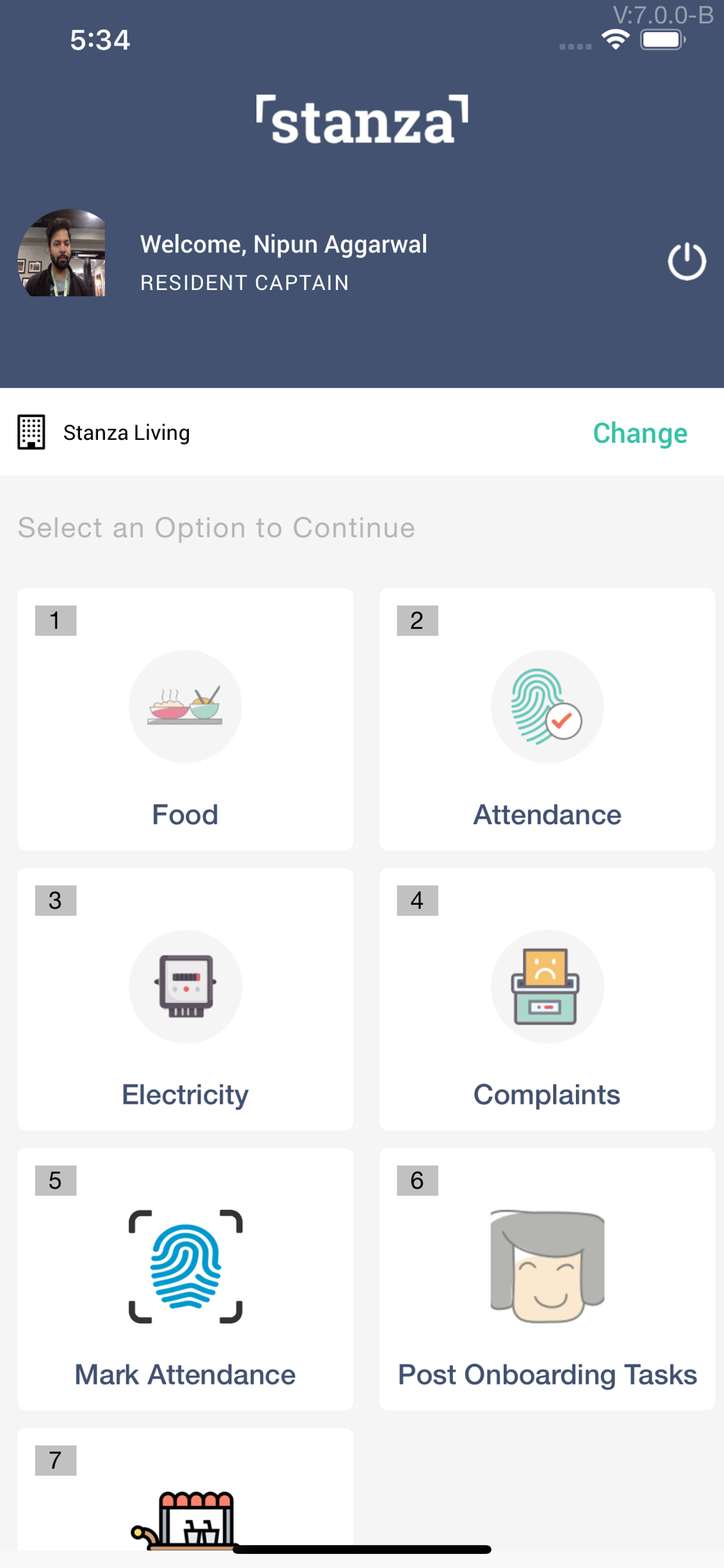
Task: Tap Nipun Aggarwal's profile photo
Action: coord(62,252)
